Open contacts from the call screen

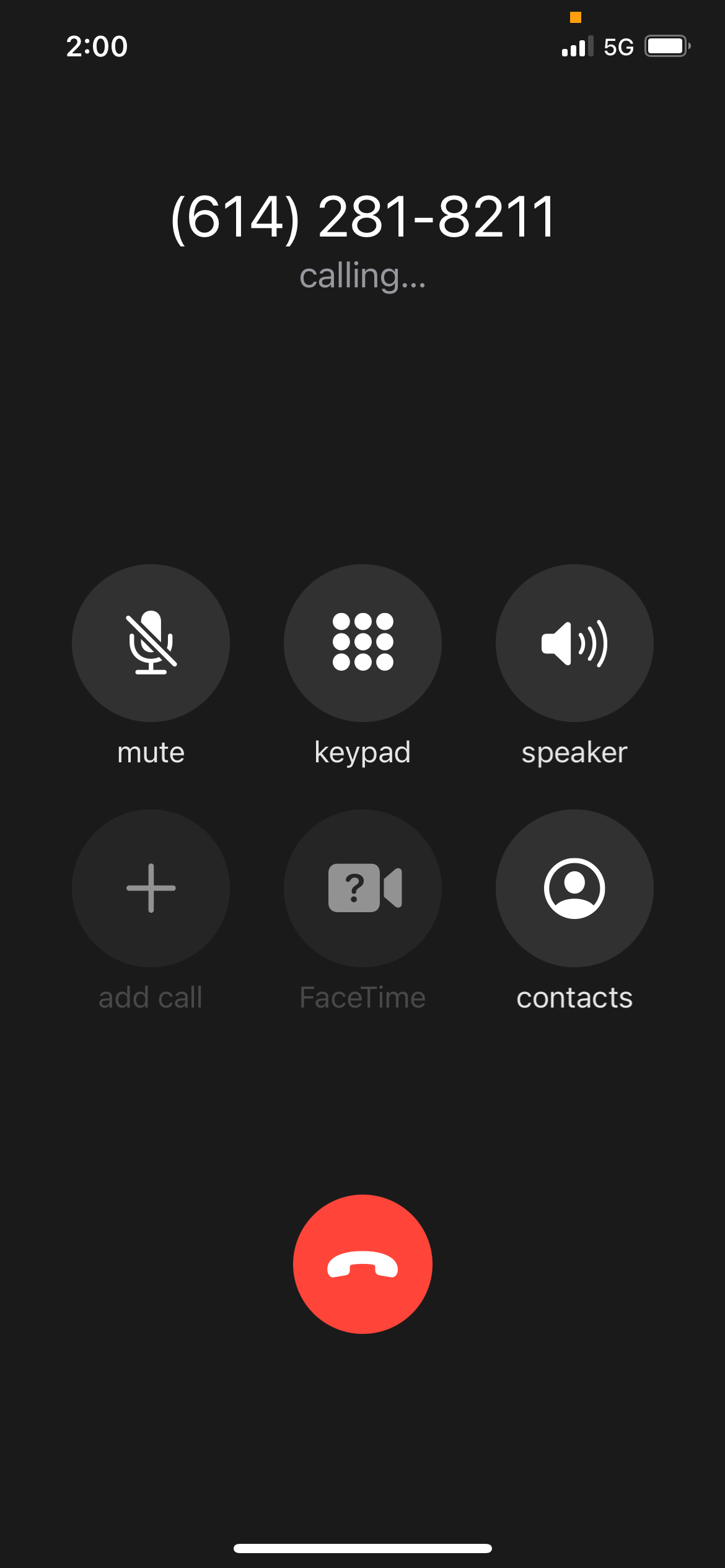pyautogui.click(x=574, y=888)
